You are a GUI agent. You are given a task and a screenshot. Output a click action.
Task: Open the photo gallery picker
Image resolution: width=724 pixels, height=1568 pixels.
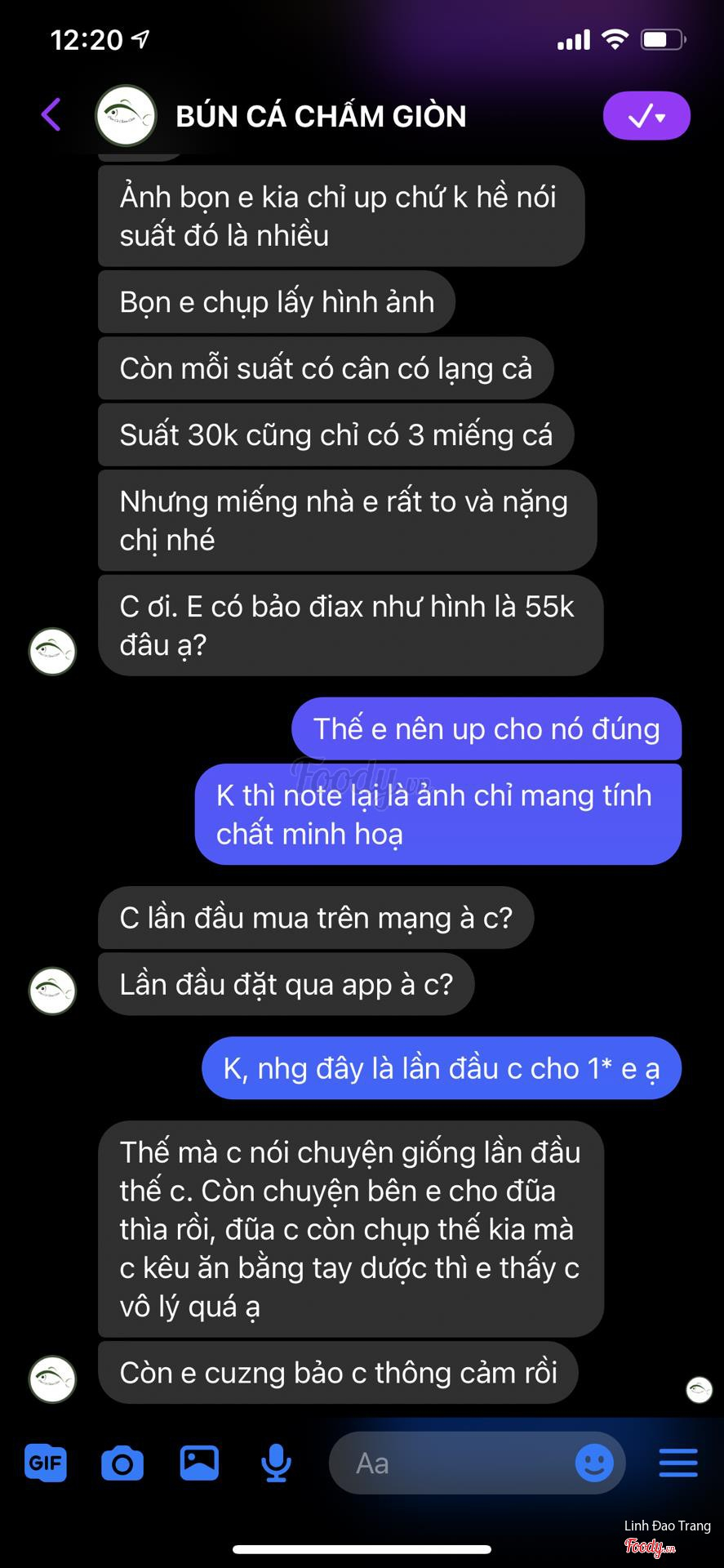(x=199, y=1463)
